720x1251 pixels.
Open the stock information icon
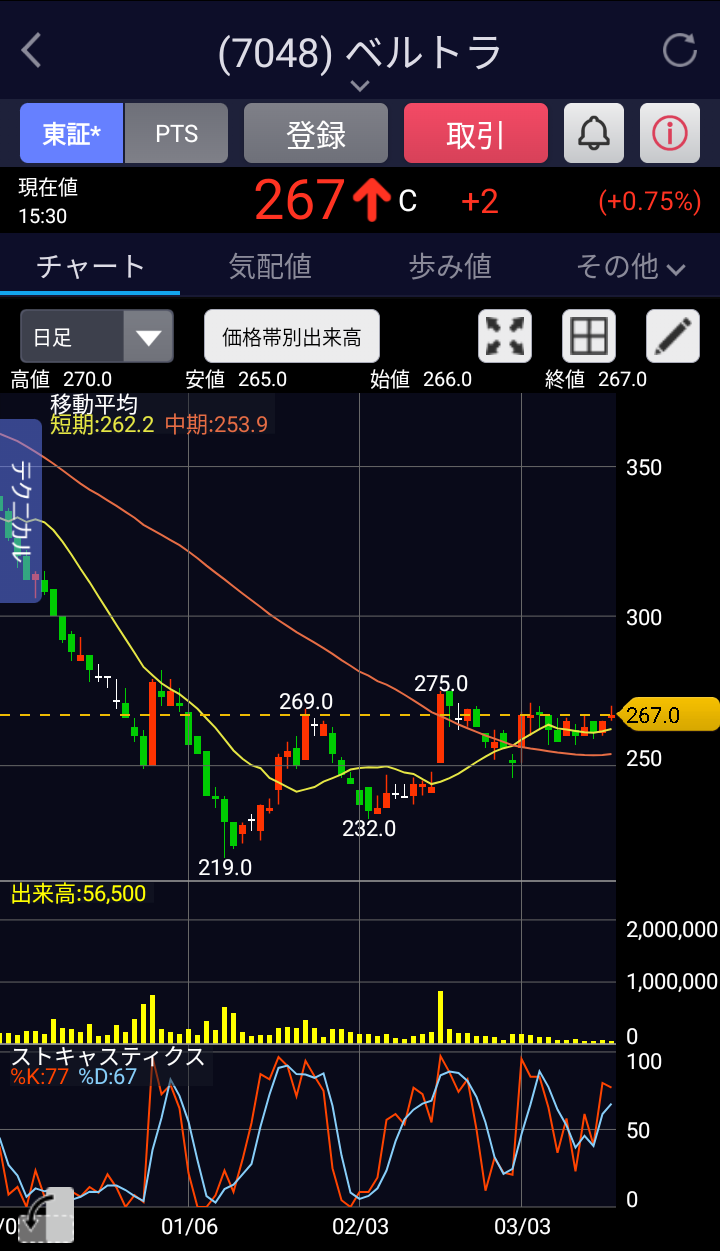pos(670,133)
